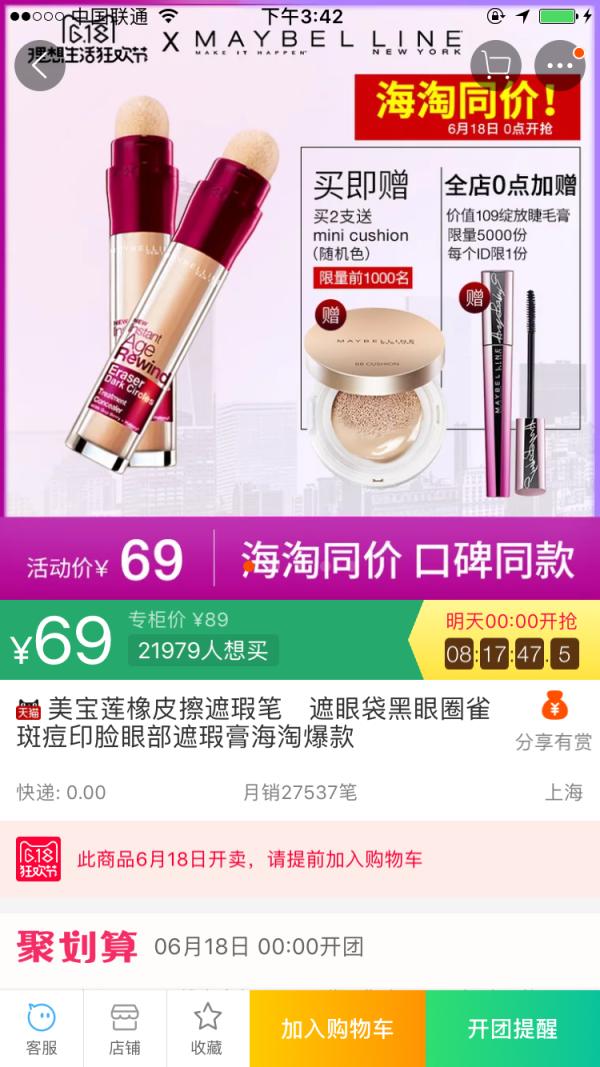Add this item to 收藏 favorites
The height and width of the screenshot is (1067, 600).
coord(207,1029)
